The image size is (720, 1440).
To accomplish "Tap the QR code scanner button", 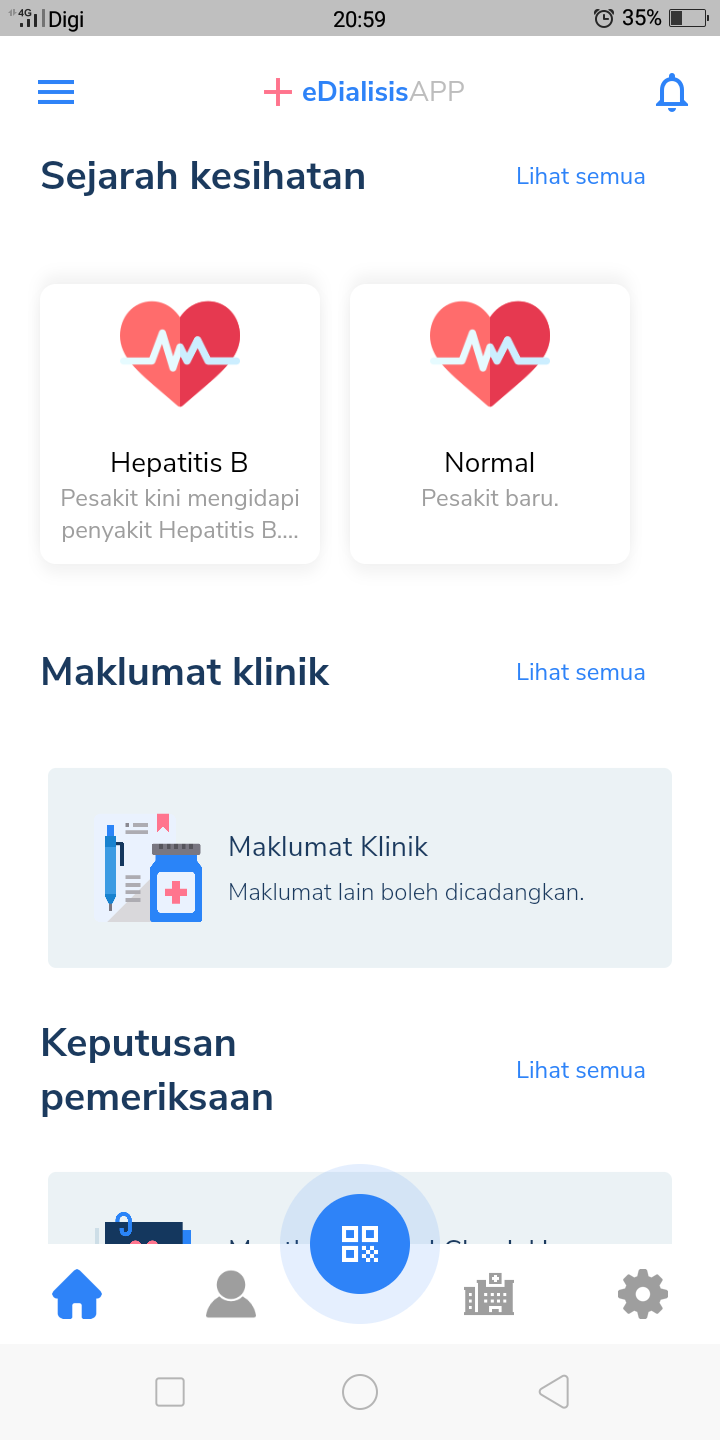I will point(360,1244).
